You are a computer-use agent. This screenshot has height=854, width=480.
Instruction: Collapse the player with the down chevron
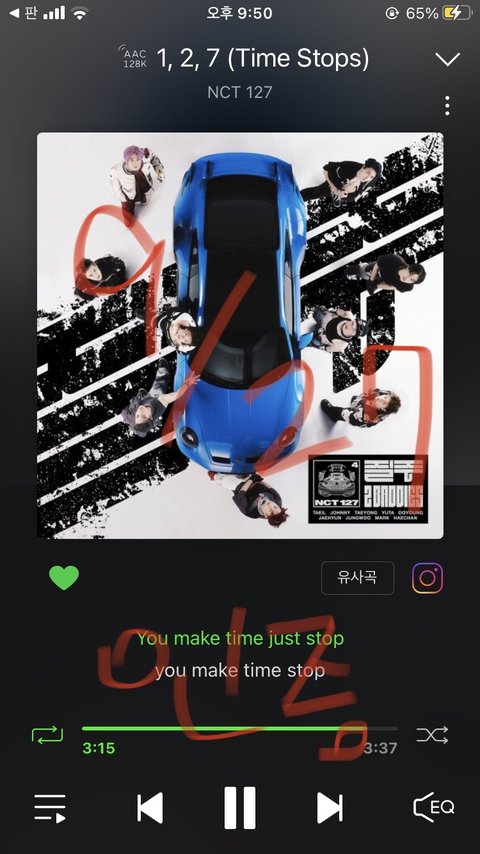point(448,59)
